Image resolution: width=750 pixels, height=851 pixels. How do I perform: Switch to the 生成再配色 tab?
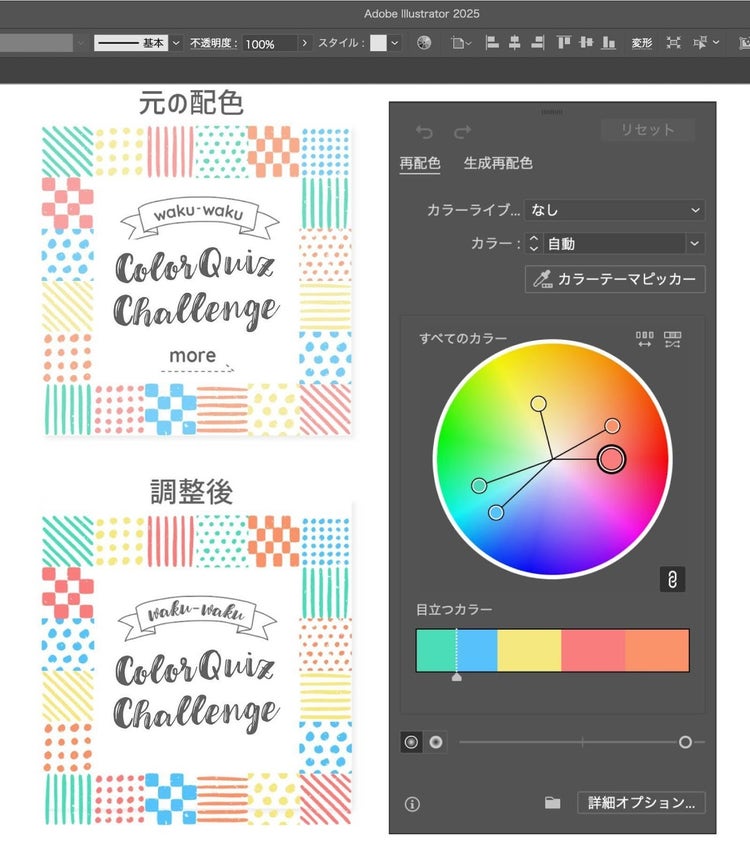[498, 163]
